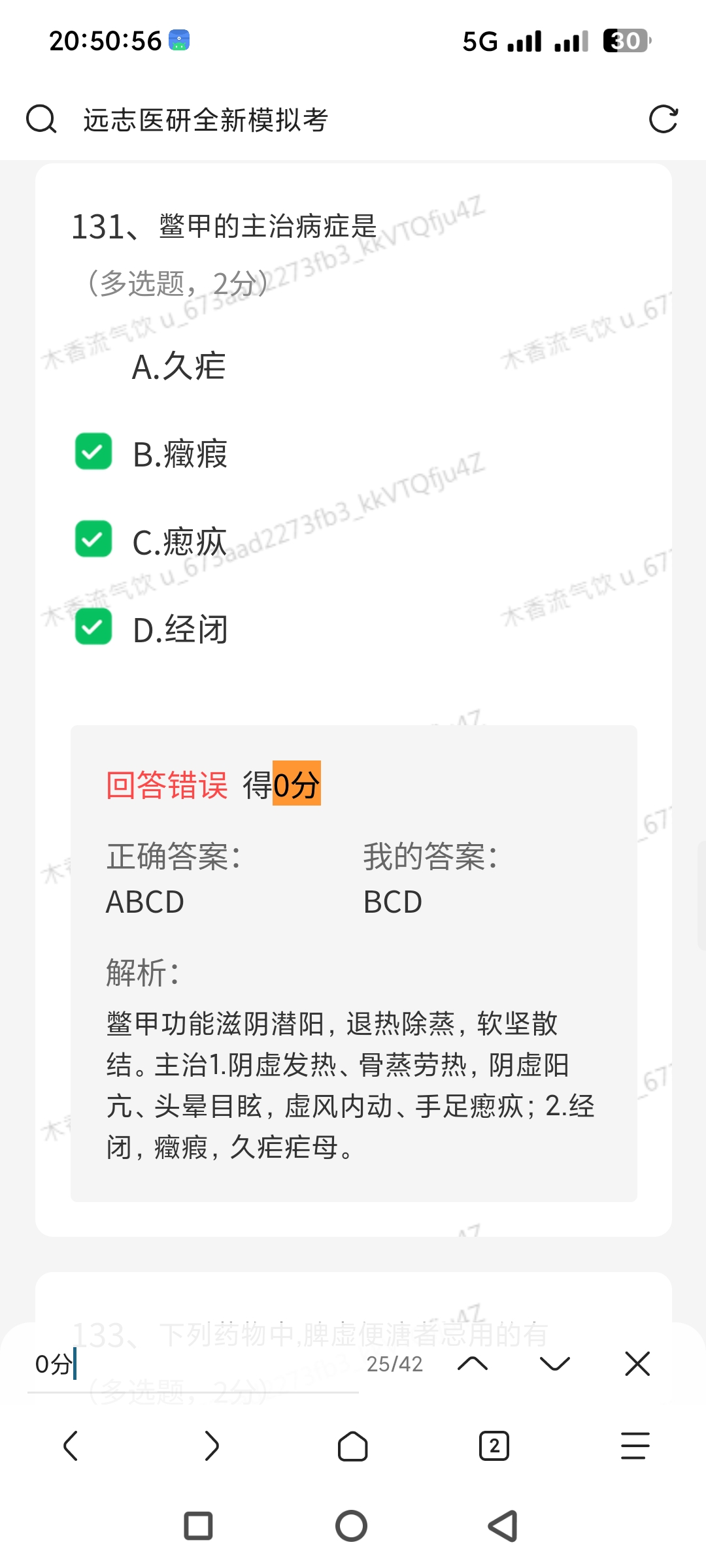Screen dimensions: 706x1568
Task: Reload the page with refresh icon
Action: coord(663,120)
